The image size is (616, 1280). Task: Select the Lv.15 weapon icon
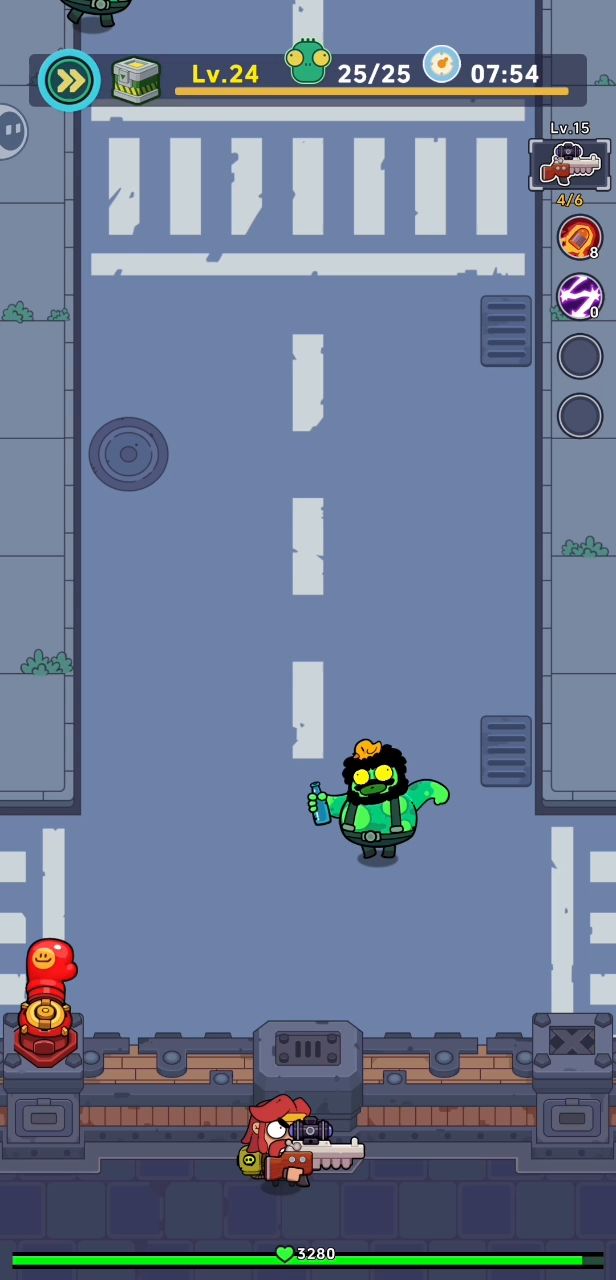569,164
